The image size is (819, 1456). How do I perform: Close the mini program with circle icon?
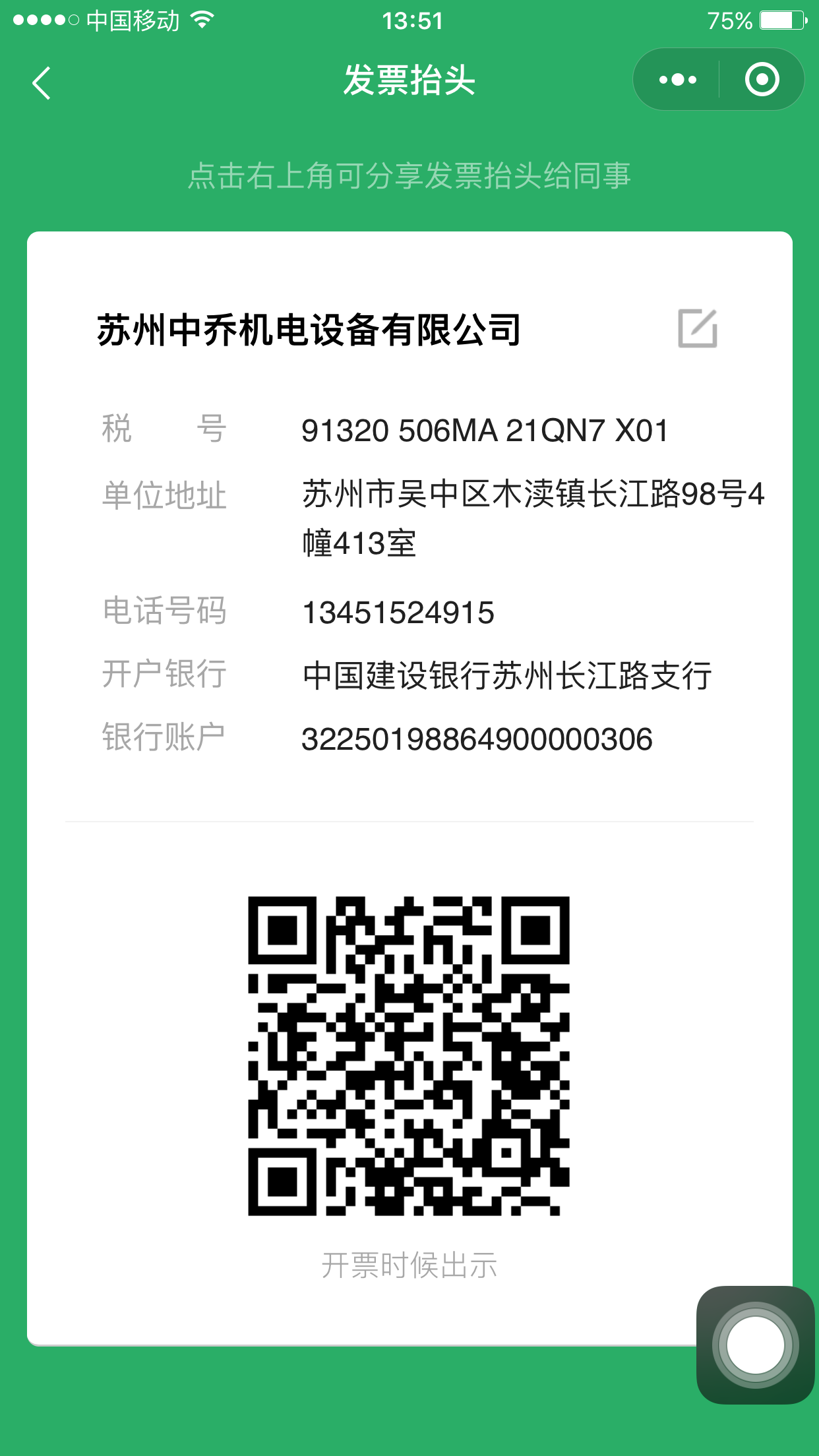pyautogui.click(x=762, y=80)
